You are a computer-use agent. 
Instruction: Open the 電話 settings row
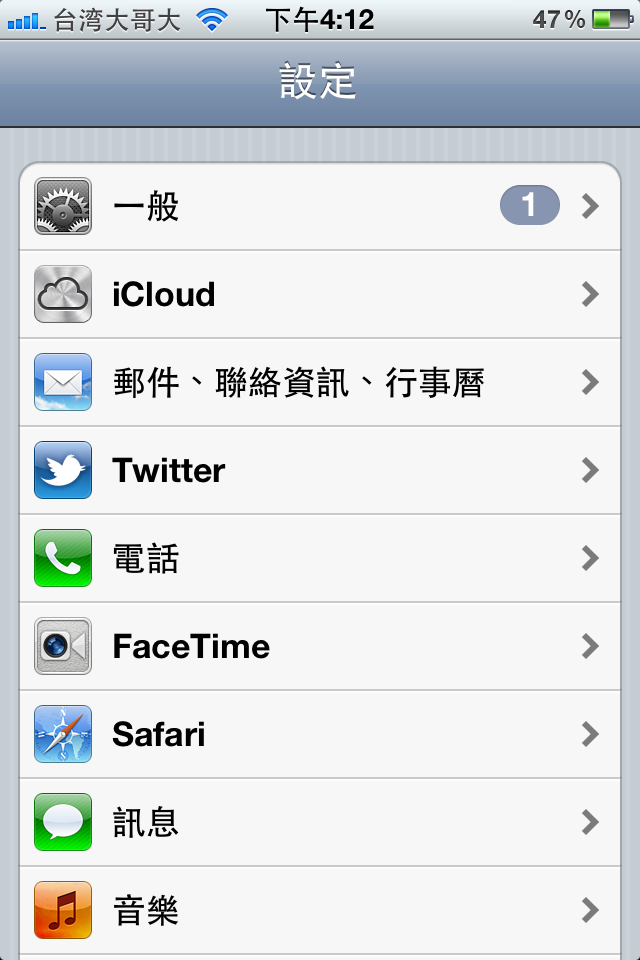320,559
